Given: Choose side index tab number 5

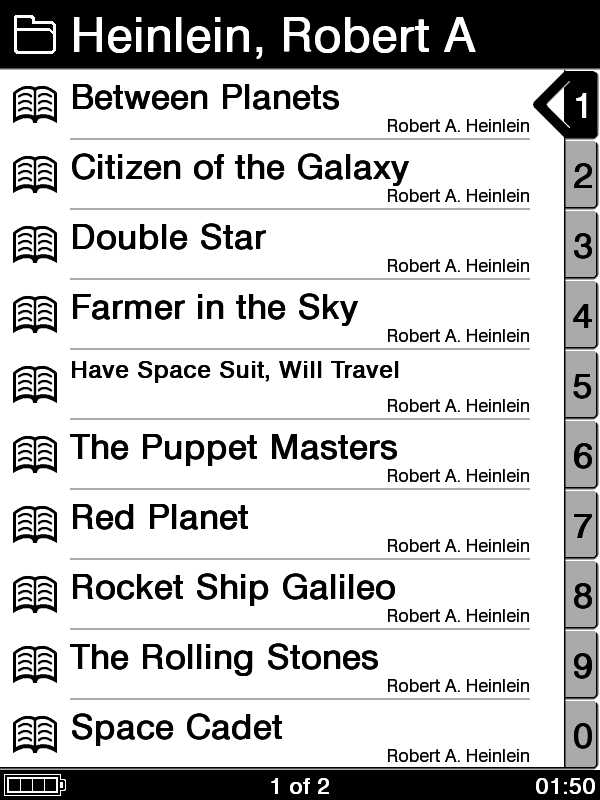Looking at the screenshot, I should click(582, 386).
